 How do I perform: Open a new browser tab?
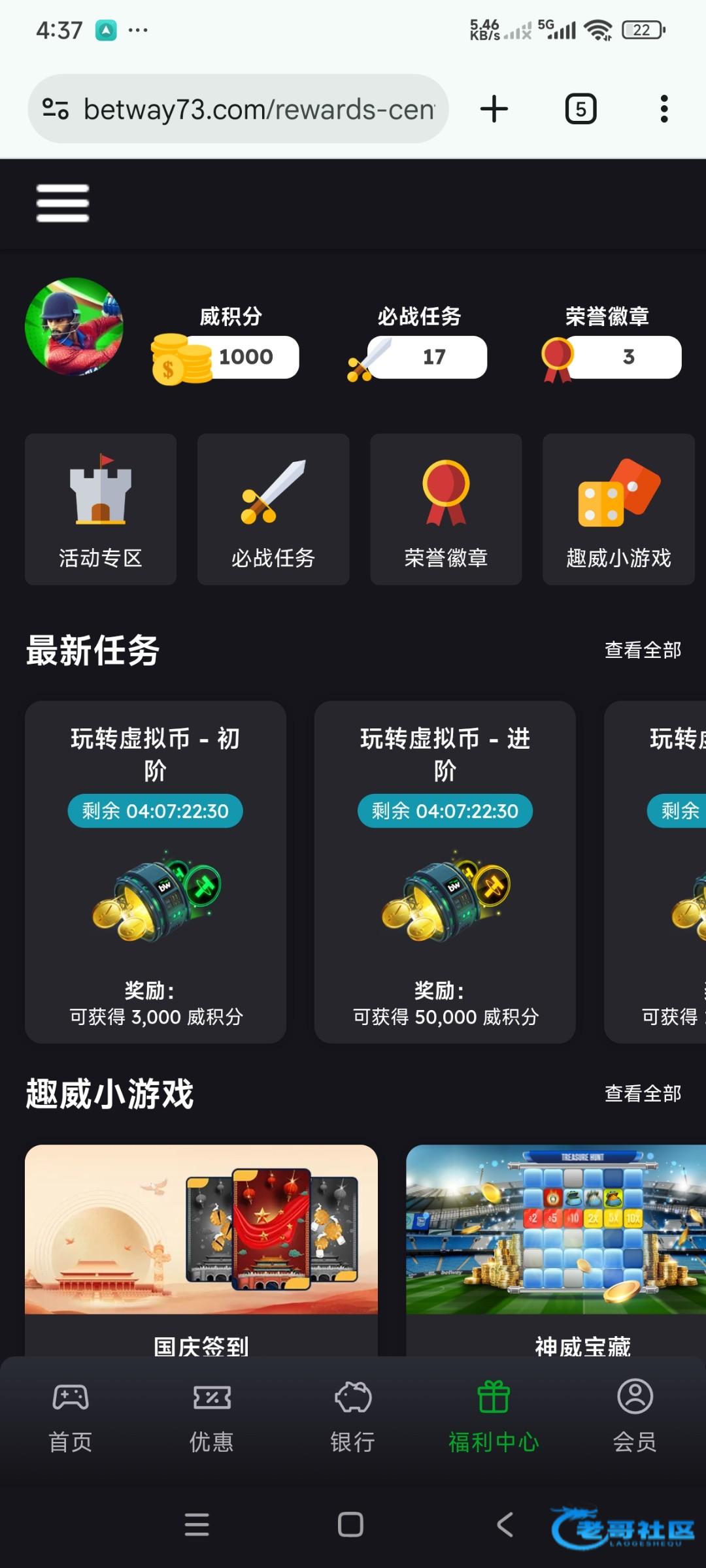click(494, 109)
